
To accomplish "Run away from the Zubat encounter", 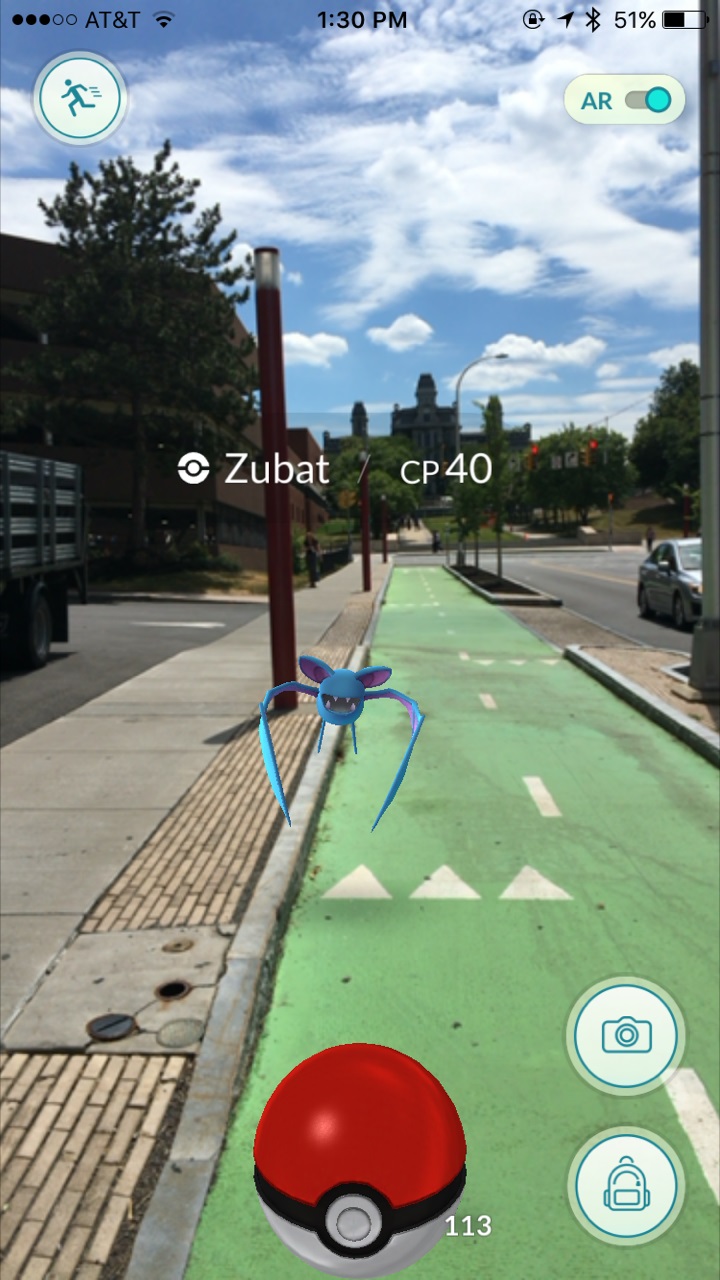I will (79, 99).
